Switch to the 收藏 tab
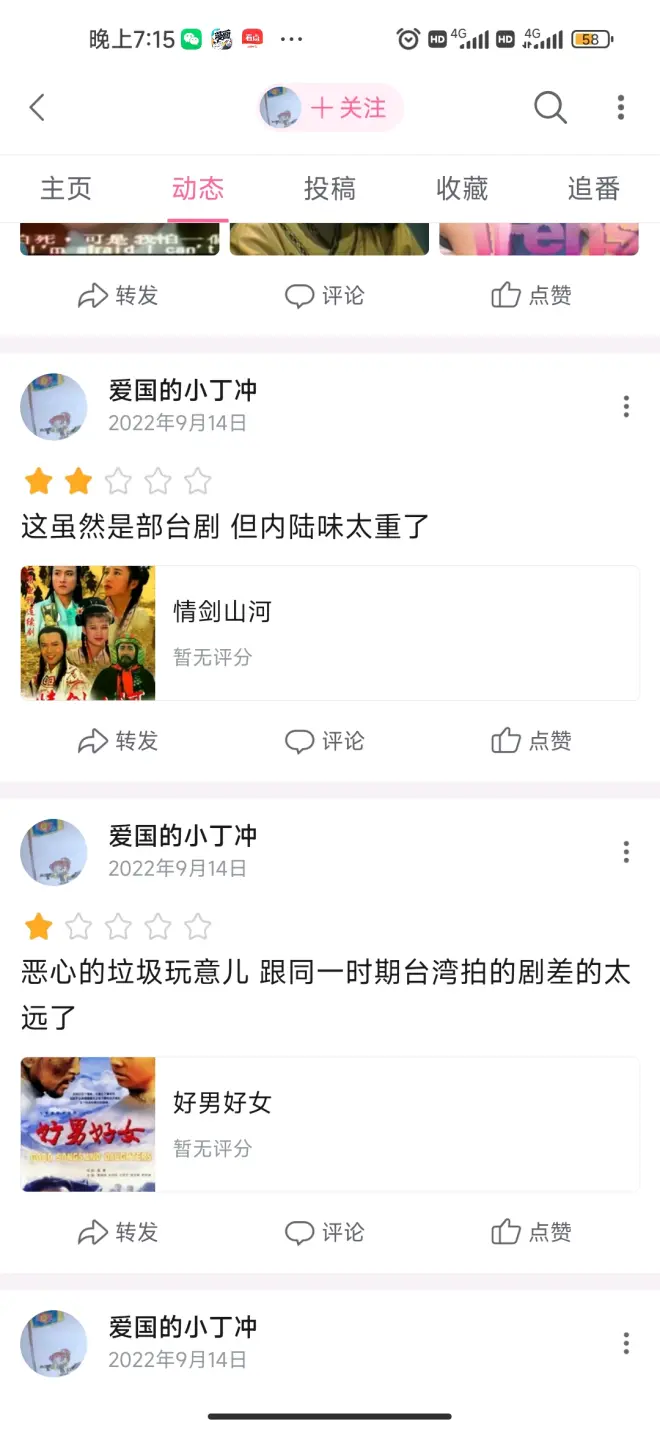Viewport: 660px width, 1430px height. coord(462,189)
